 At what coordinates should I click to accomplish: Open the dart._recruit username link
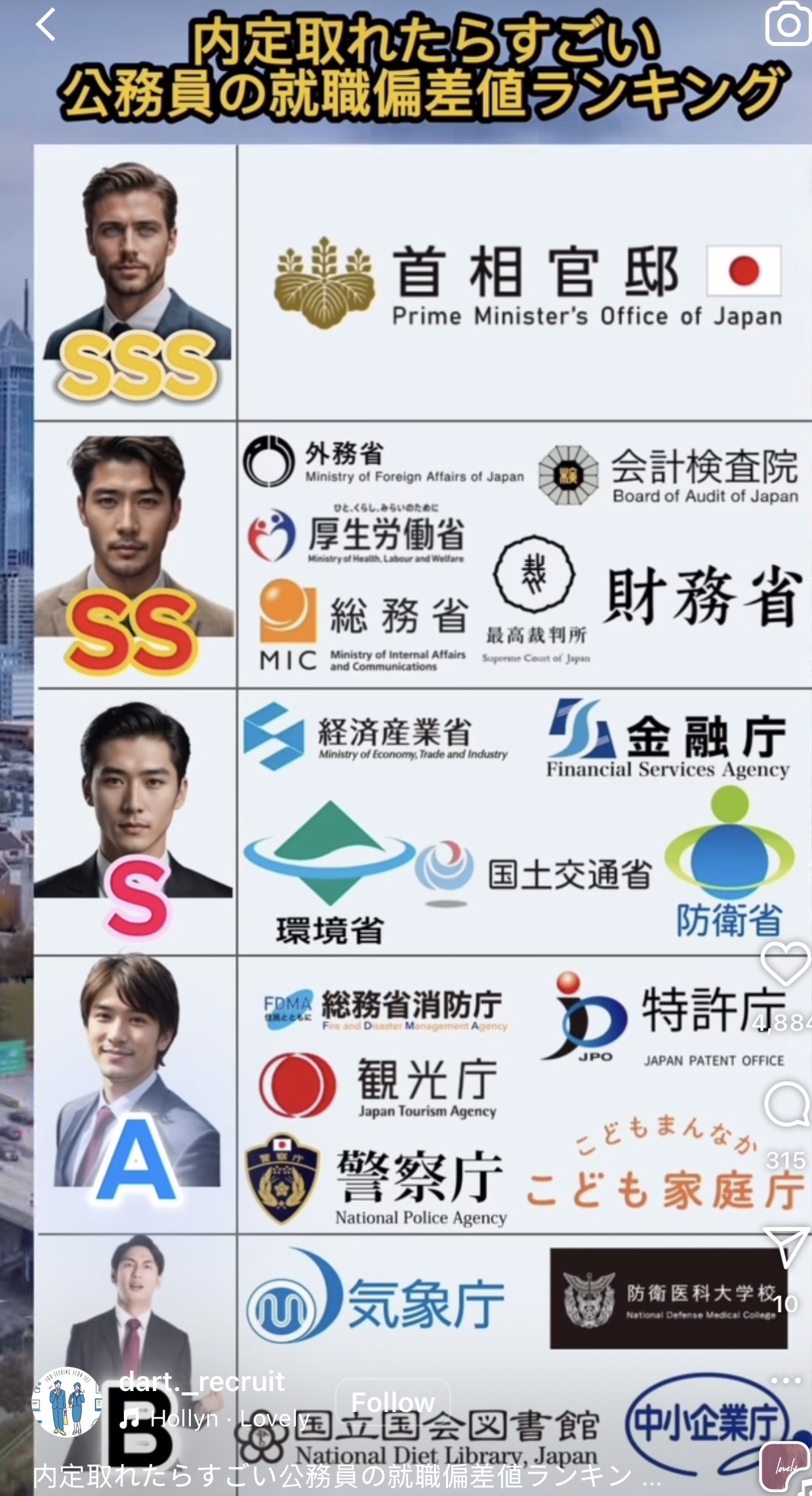tap(202, 1381)
